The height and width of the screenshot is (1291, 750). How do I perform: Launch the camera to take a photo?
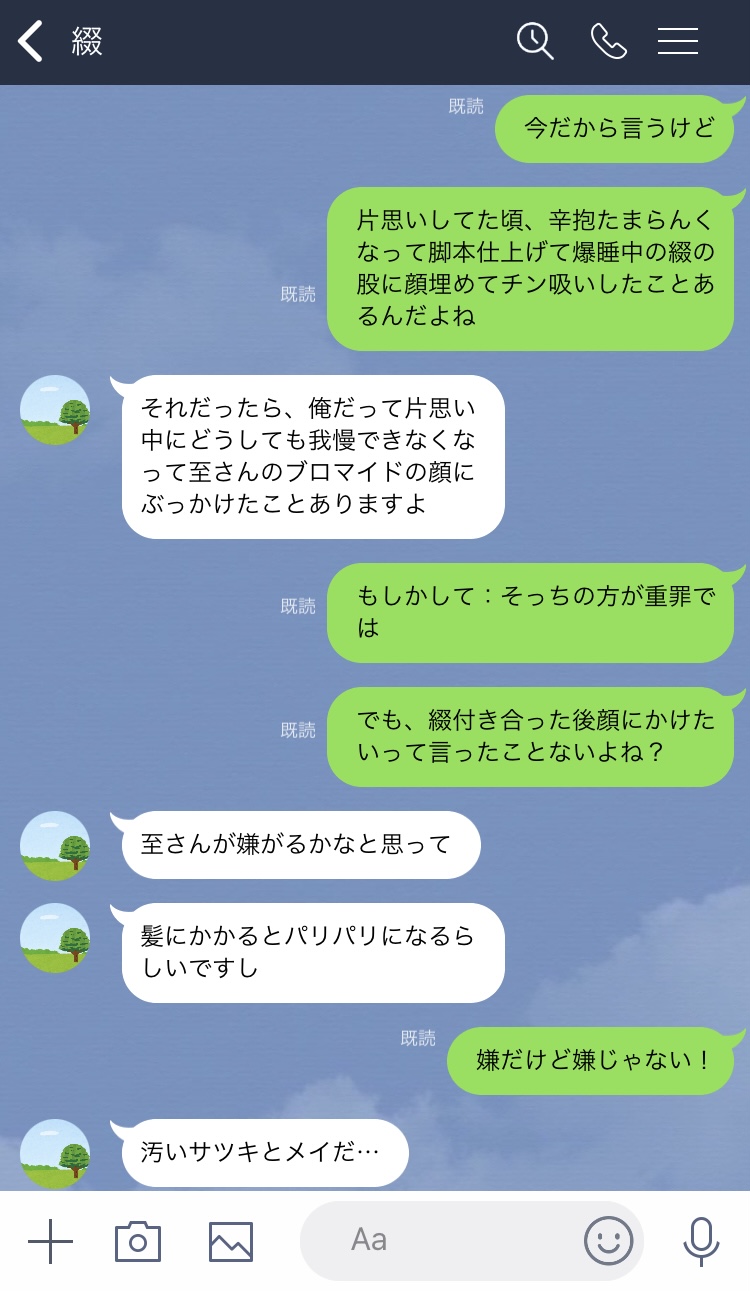[x=138, y=1241]
